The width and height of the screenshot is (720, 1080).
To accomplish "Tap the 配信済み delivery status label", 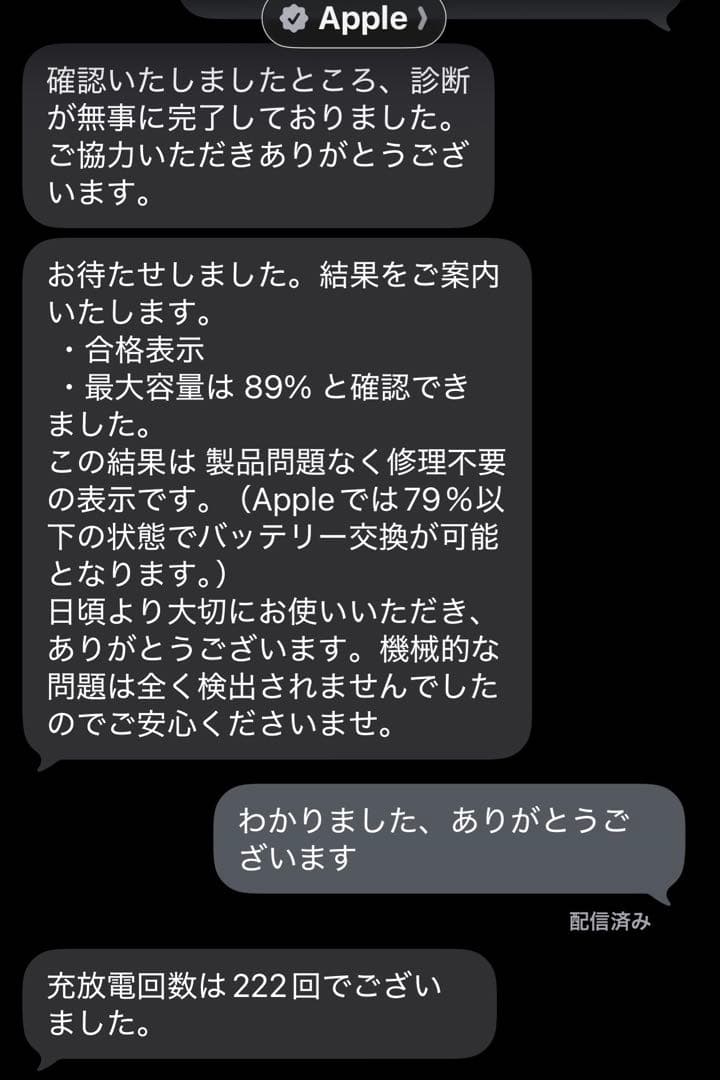I will point(610,921).
